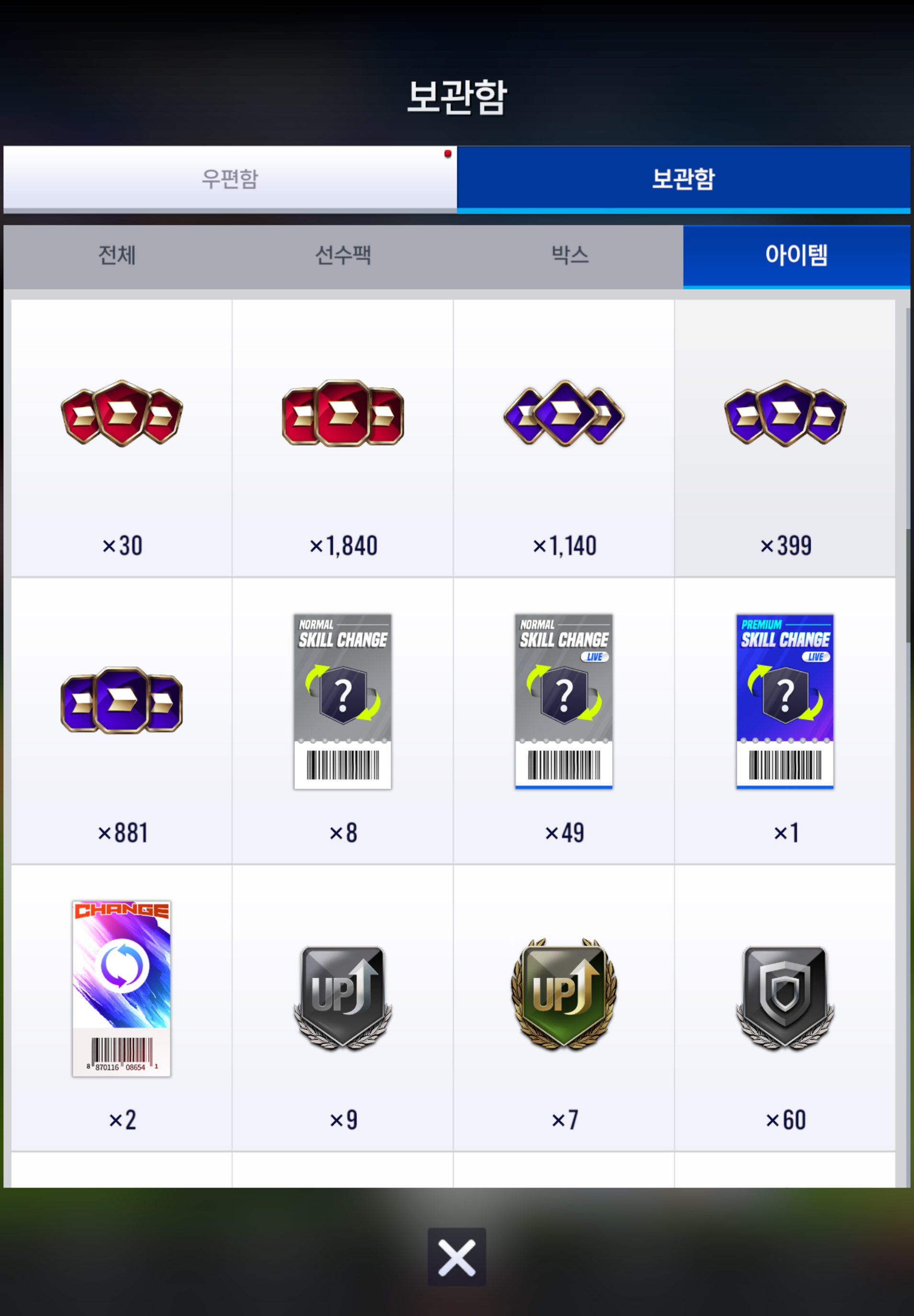The width and height of the screenshot is (914, 1316).
Task: Open Premium Skill Change Live ticket ×1
Action: (785, 720)
